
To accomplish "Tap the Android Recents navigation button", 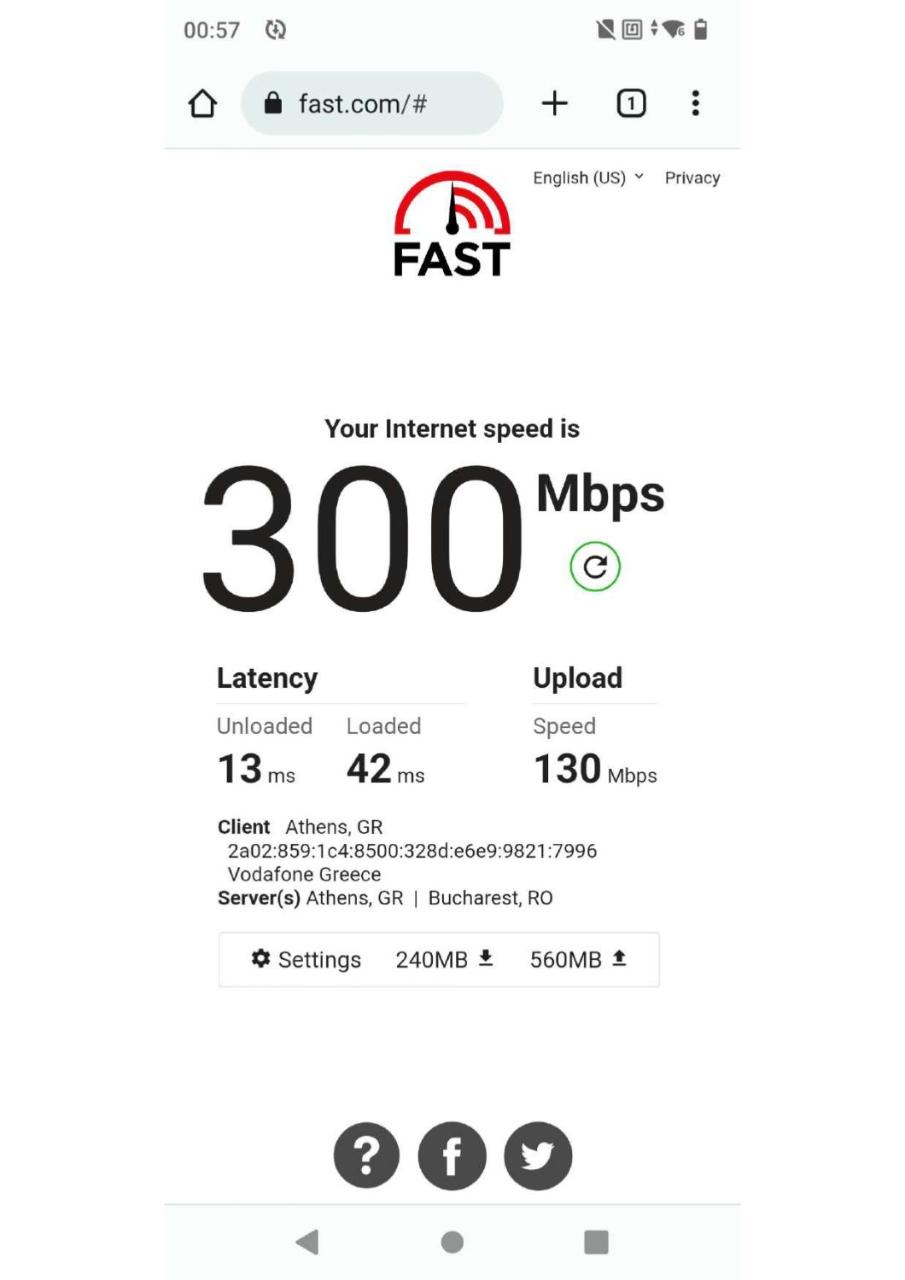I will [596, 1242].
